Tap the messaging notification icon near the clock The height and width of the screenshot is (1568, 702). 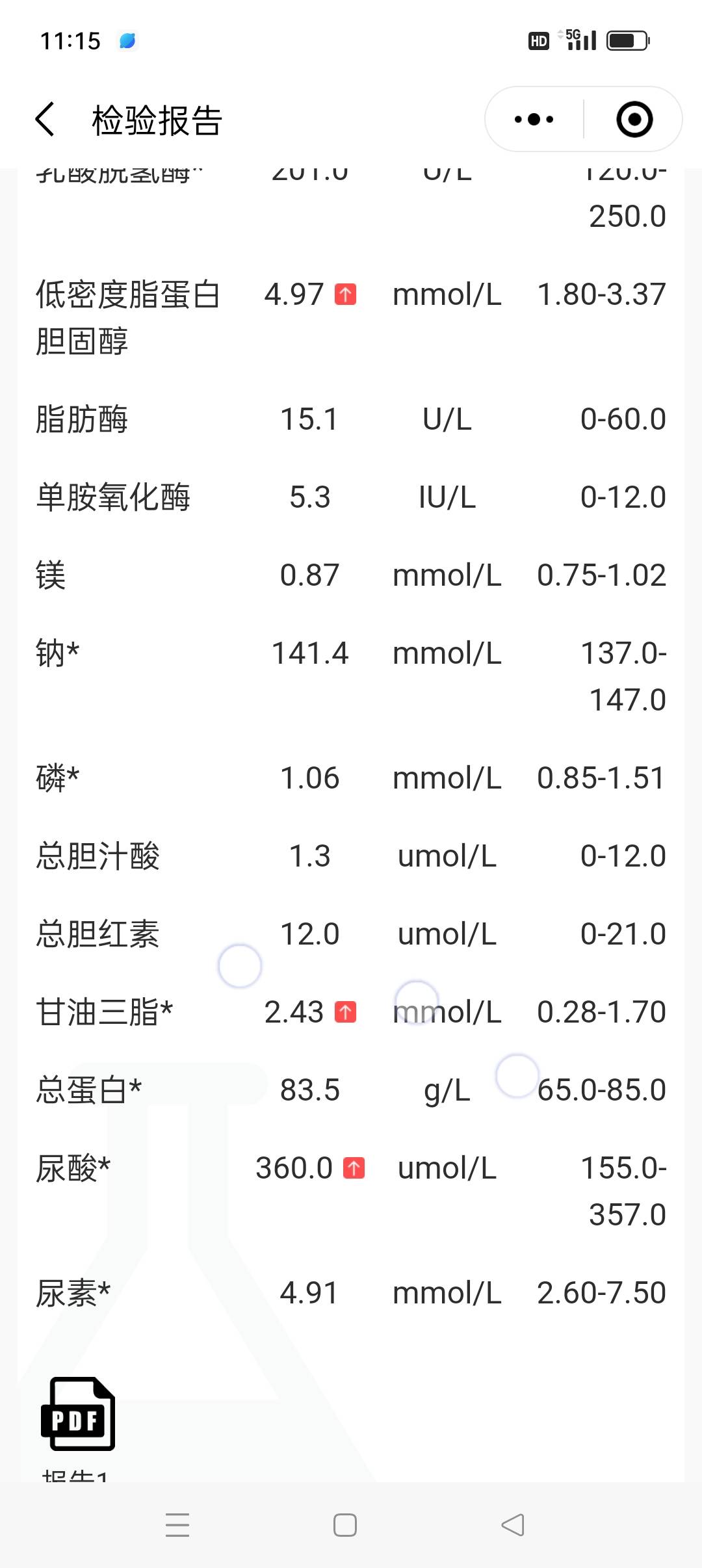pos(127,40)
